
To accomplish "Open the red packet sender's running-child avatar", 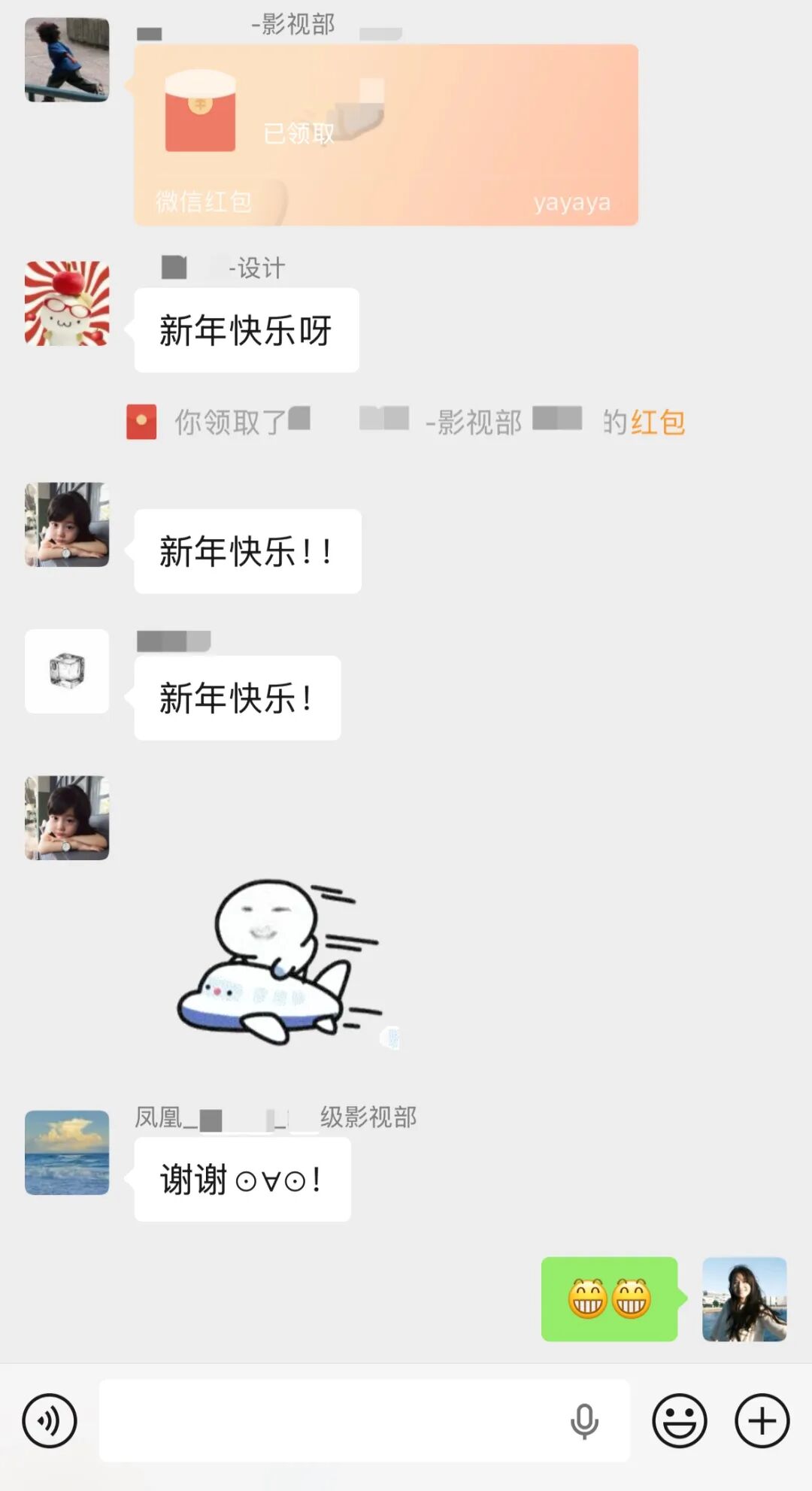I will tap(67, 59).
